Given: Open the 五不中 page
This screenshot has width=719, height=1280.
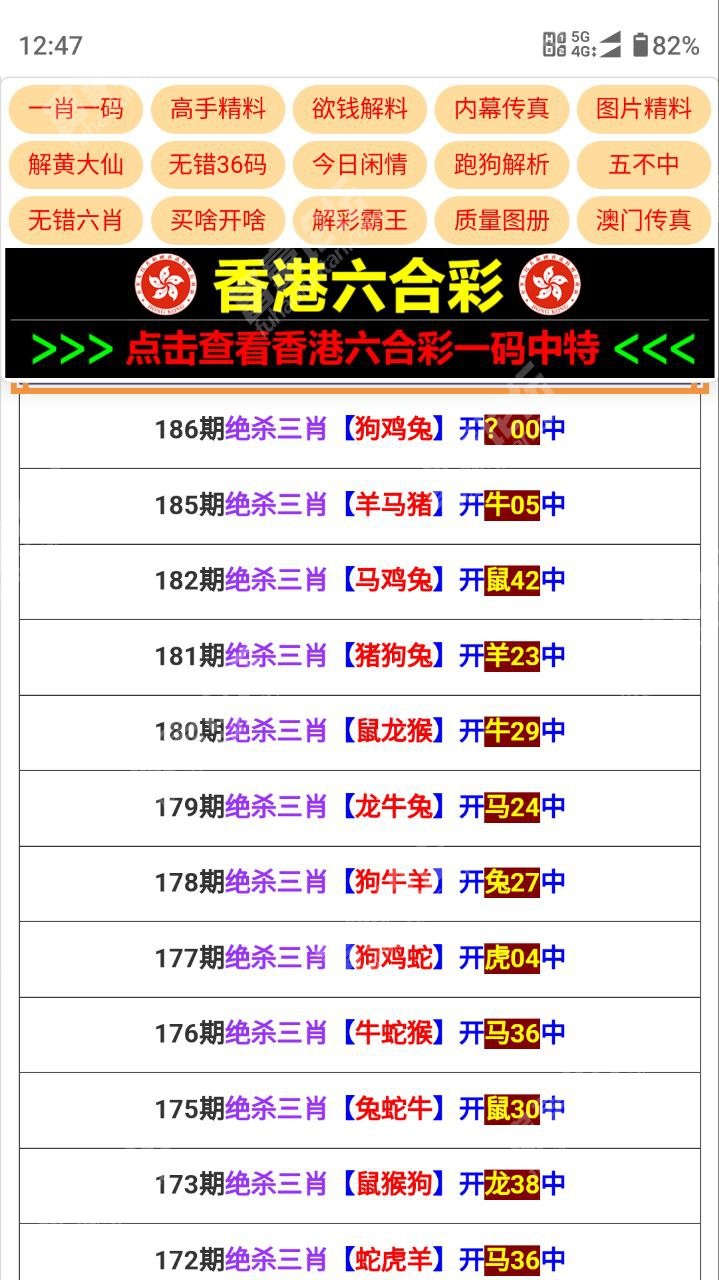Looking at the screenshot, I should tap(644, 164).
